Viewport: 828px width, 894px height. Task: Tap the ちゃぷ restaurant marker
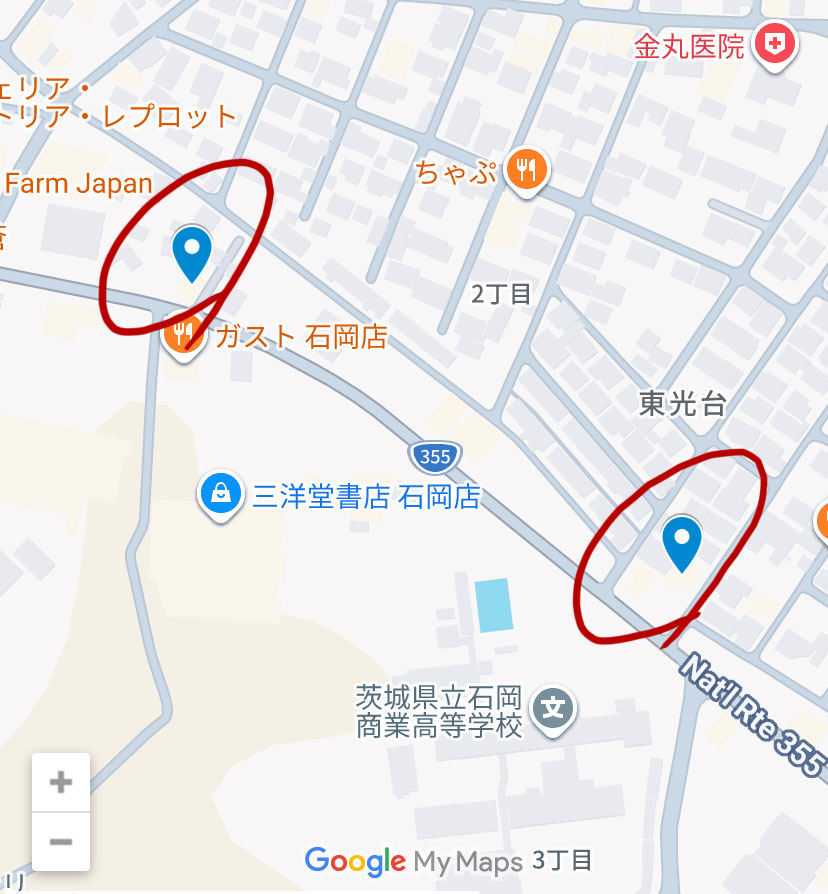pyautogui.click(x=526, y=170)
